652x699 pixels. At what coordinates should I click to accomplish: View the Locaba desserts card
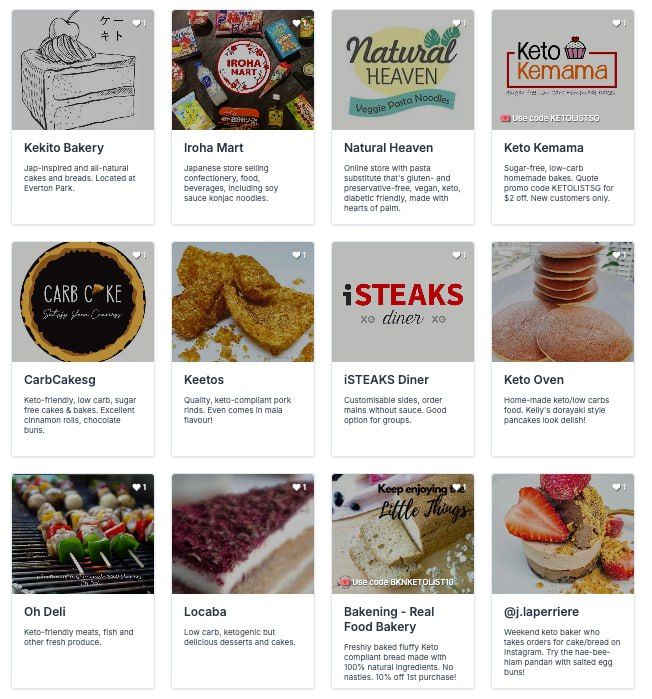tap(205, 611)
